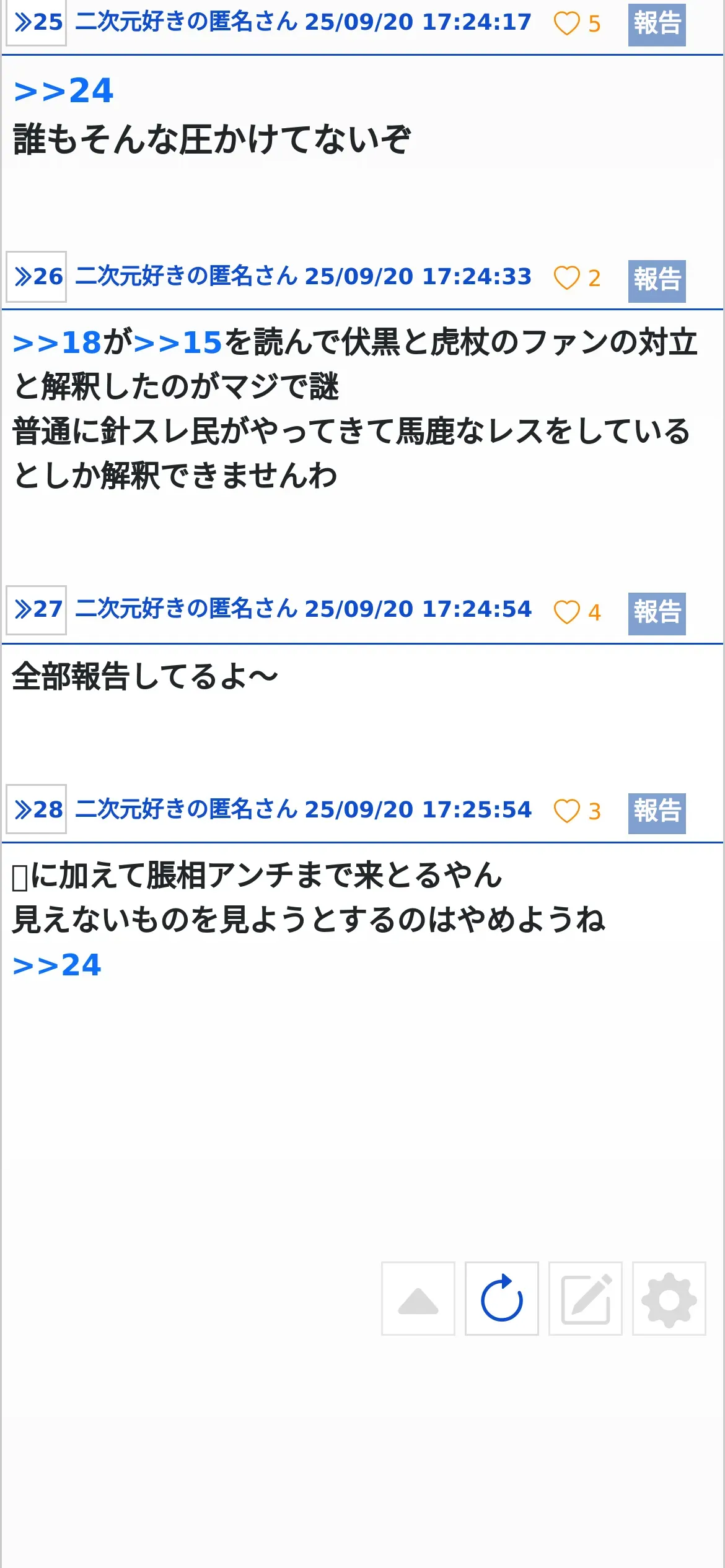Report post 26 via 報告
The image size is (725, 1568).
(657, 281)
